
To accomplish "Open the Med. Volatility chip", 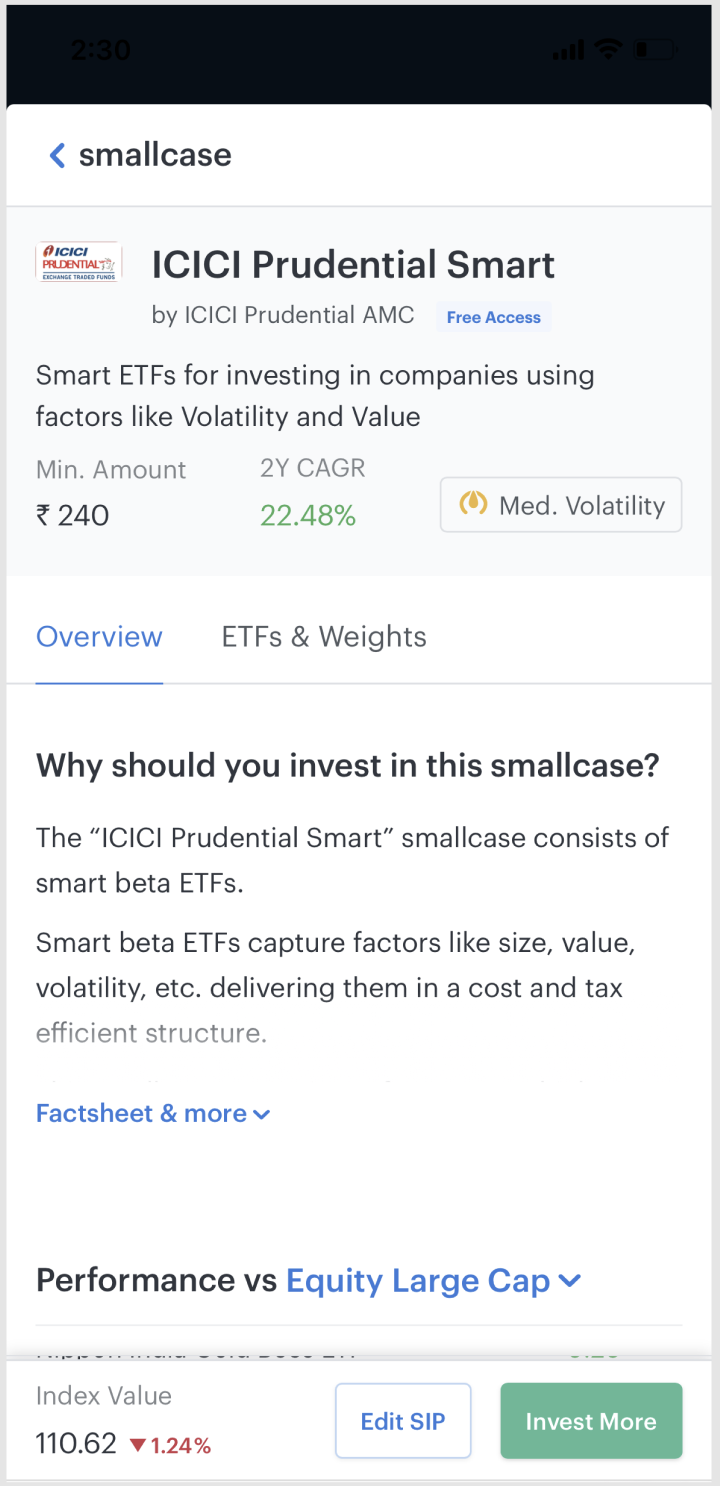I will click(561, 505).
